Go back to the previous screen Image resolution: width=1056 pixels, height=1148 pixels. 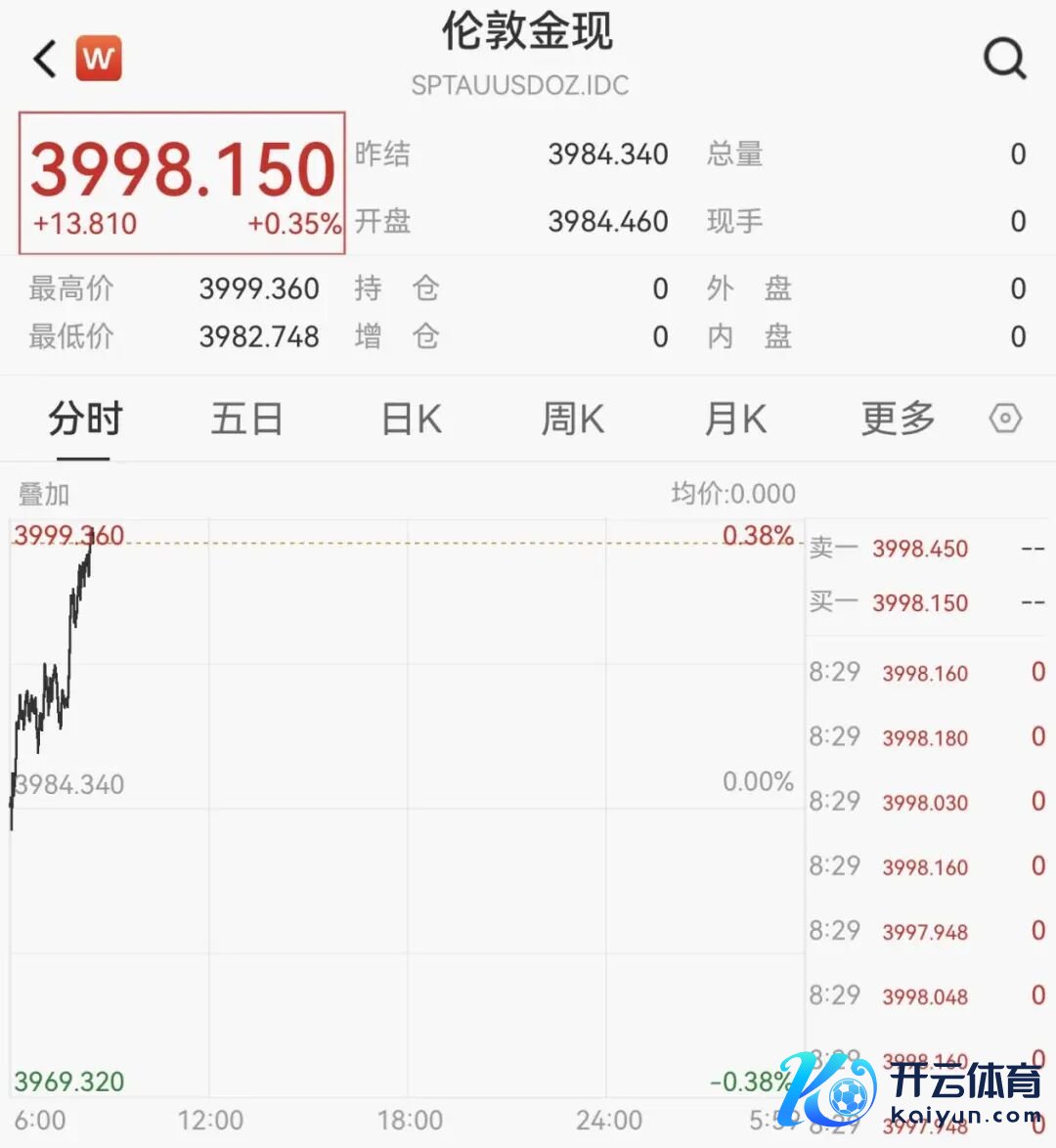45,59
